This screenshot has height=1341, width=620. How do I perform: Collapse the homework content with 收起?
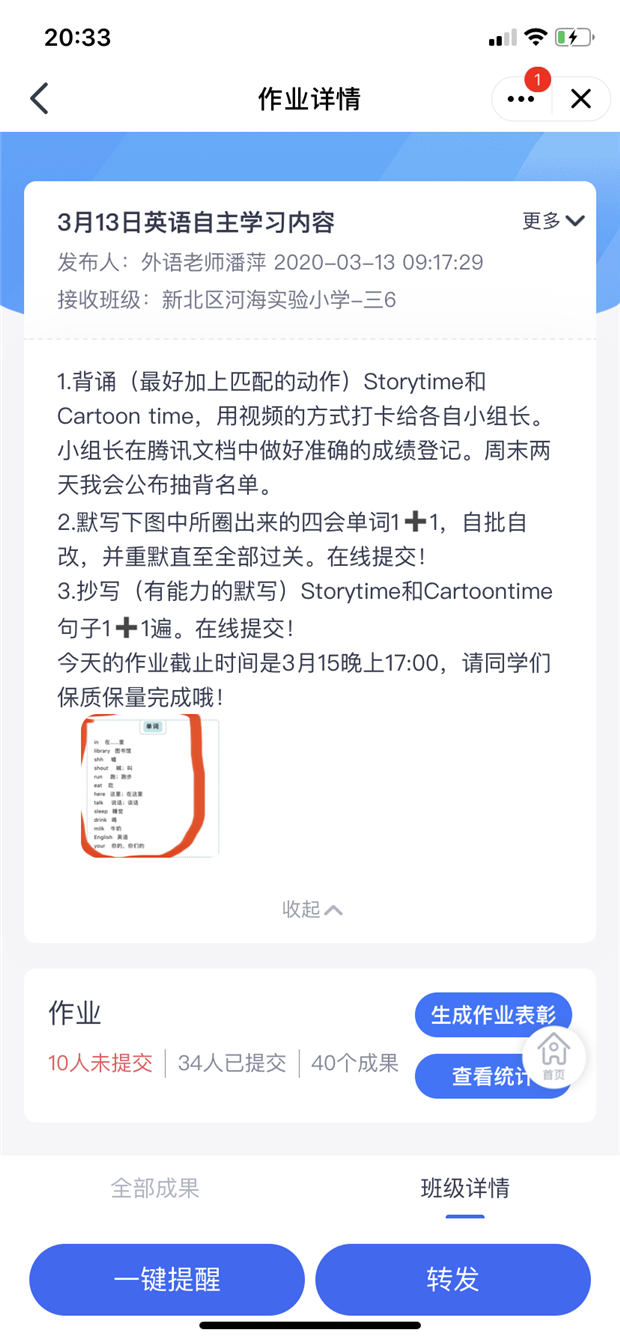[312, 909]
